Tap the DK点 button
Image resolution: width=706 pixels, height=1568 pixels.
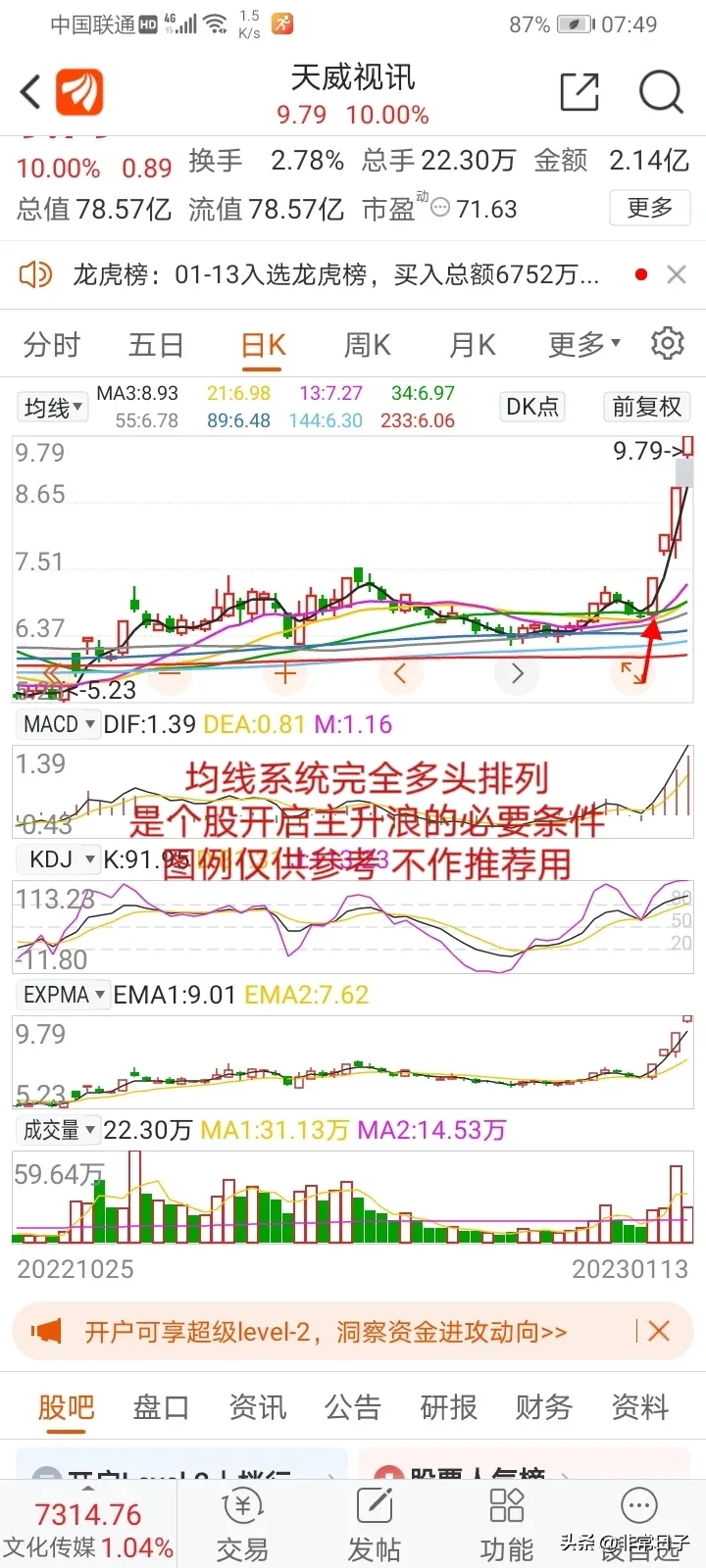point(532,407)
